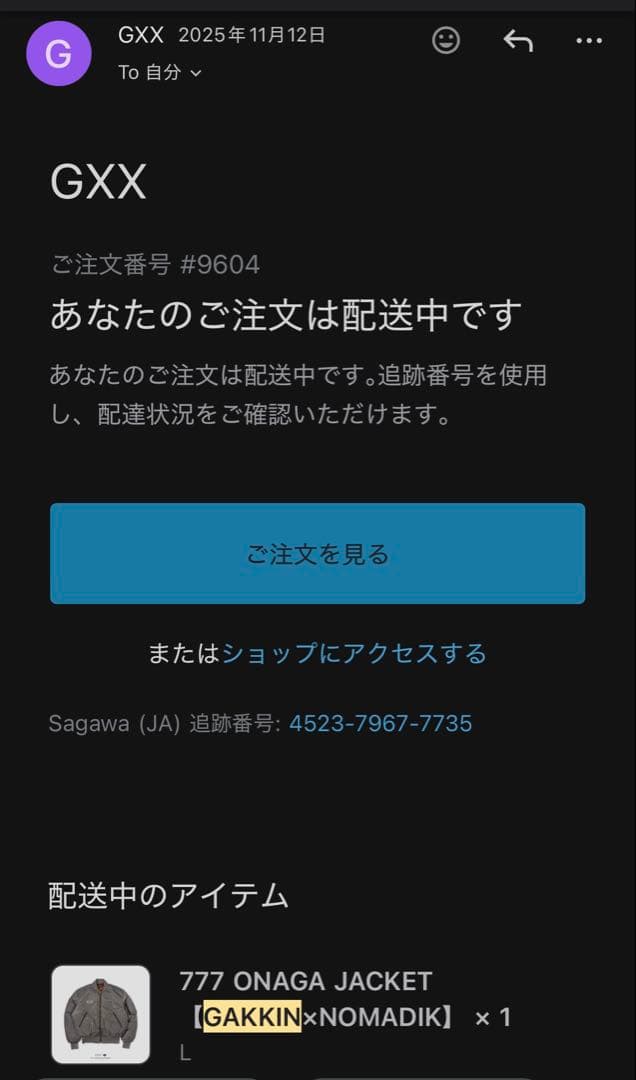Expand the "To 自分" recipient details
Viewport: 636px width, 1080px height.
[x=160, y=72]
